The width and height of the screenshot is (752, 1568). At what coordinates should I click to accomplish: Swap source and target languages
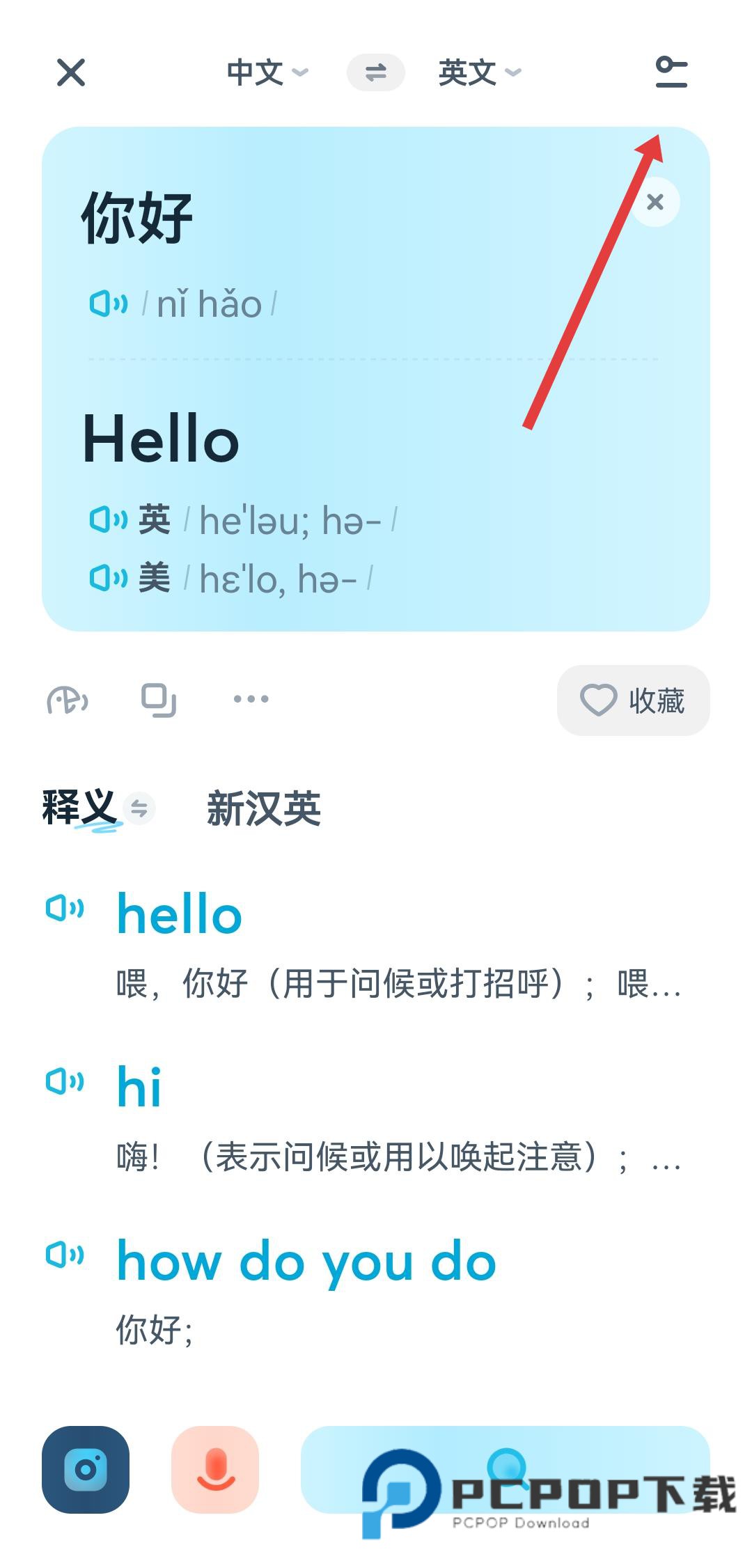[376, 72]
